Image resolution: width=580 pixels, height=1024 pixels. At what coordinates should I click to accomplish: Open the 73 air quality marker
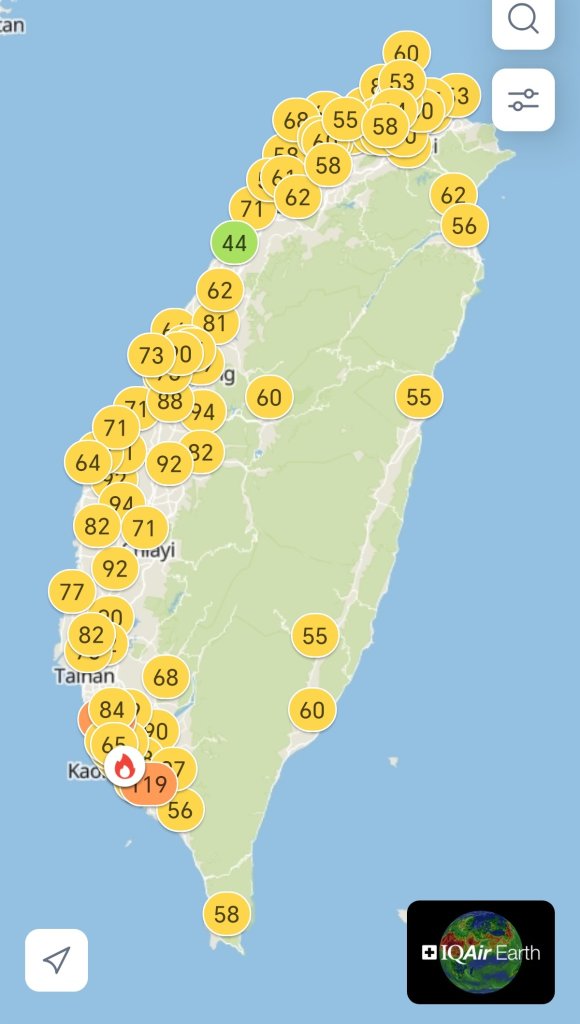click(152, 355)
